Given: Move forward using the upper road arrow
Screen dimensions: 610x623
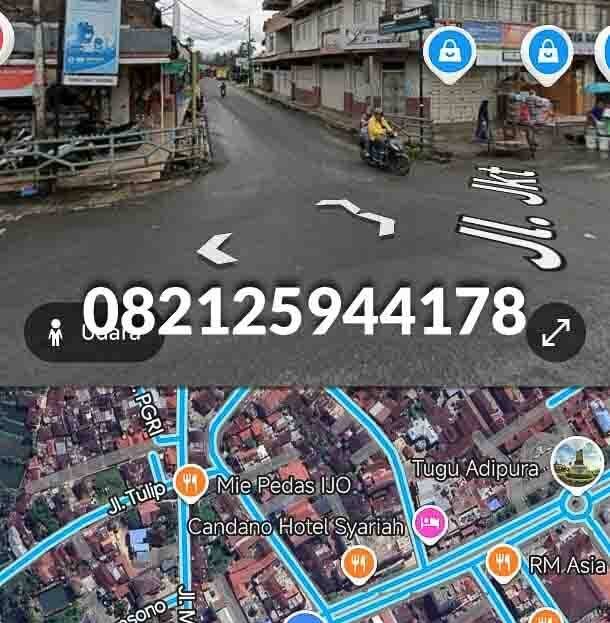Looking at the screenshot, I should pos(357,215).
